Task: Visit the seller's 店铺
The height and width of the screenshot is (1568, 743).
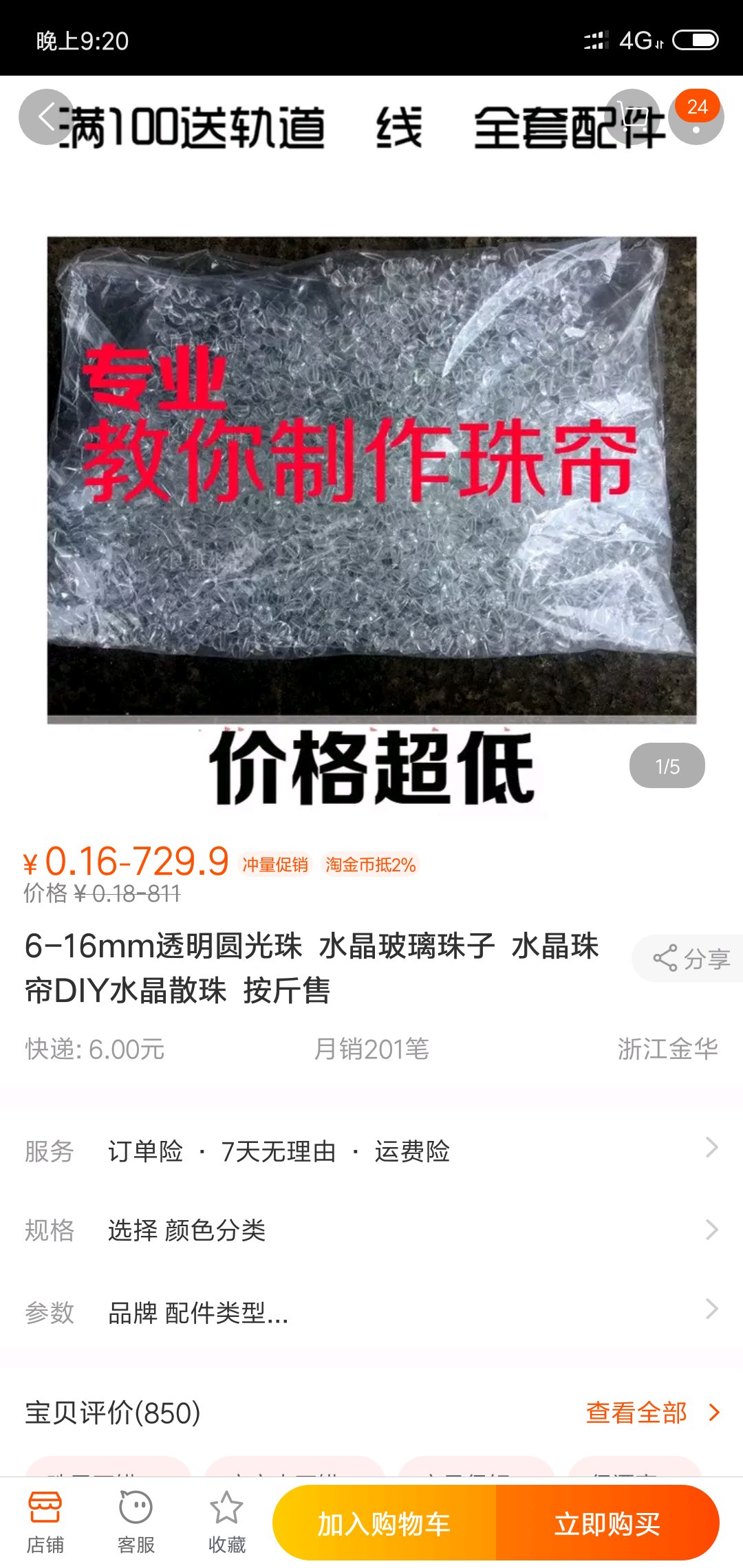Action: [x=45, y=1523]
